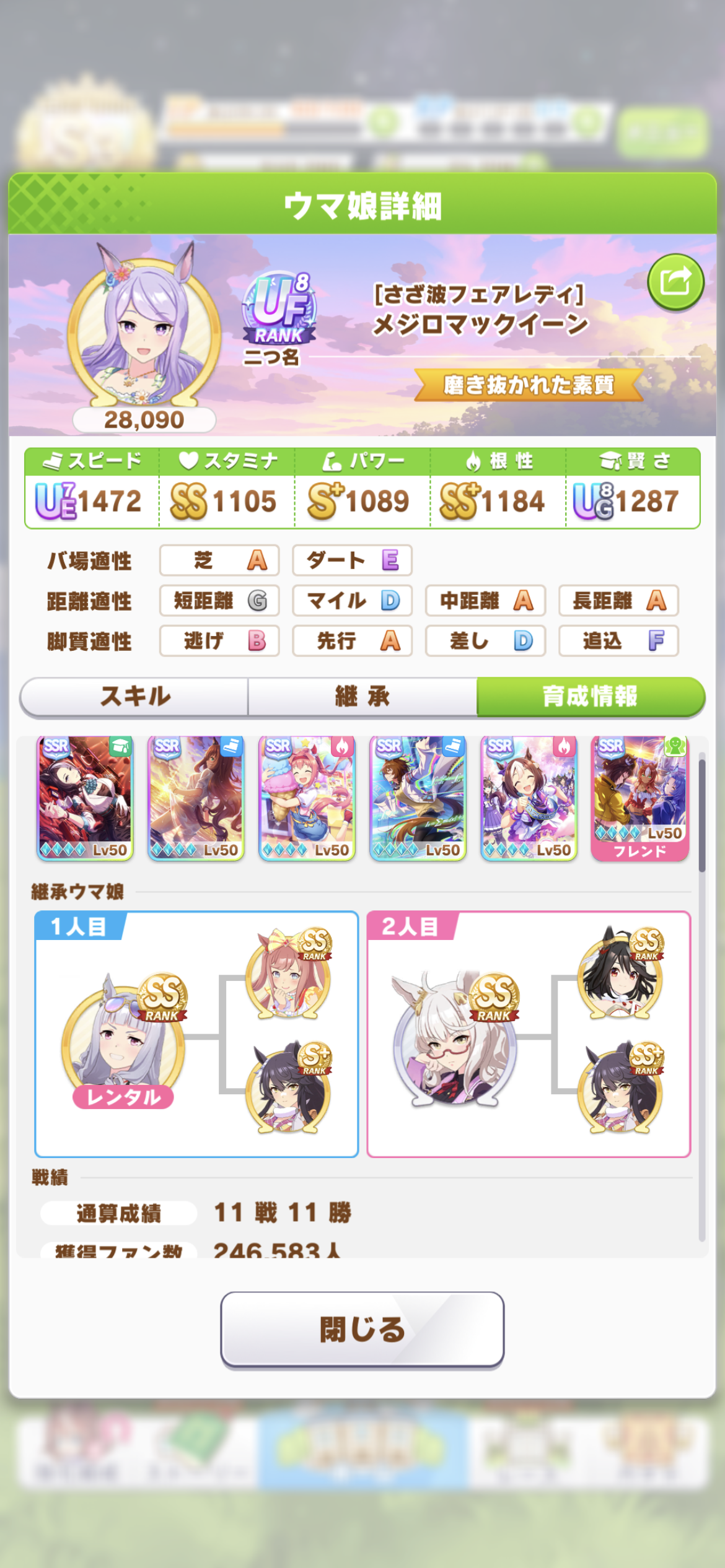Select the 育成情報 tab

[590, 697]
